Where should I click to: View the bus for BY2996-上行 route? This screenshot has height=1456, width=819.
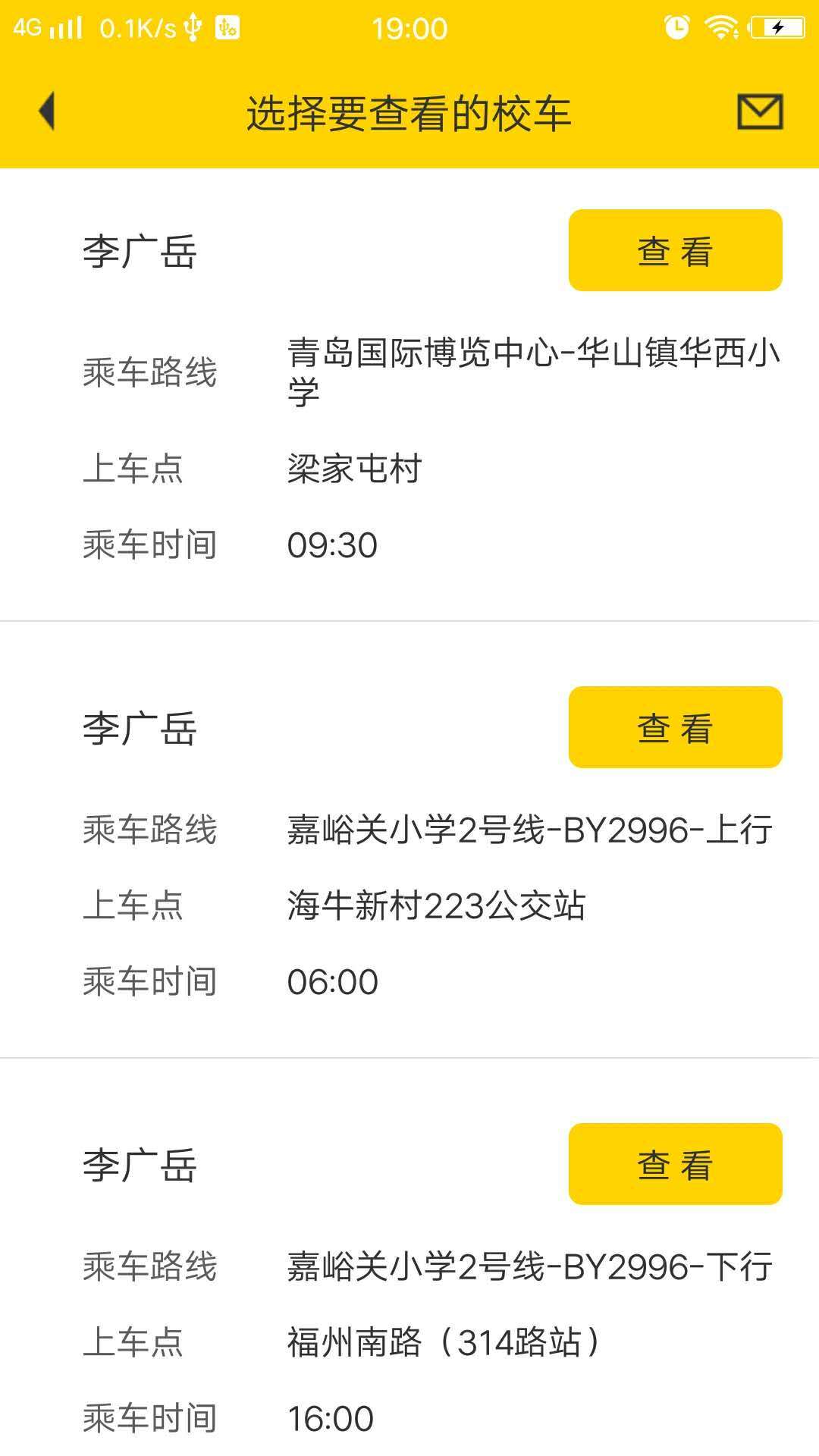[x=675, y=728]
